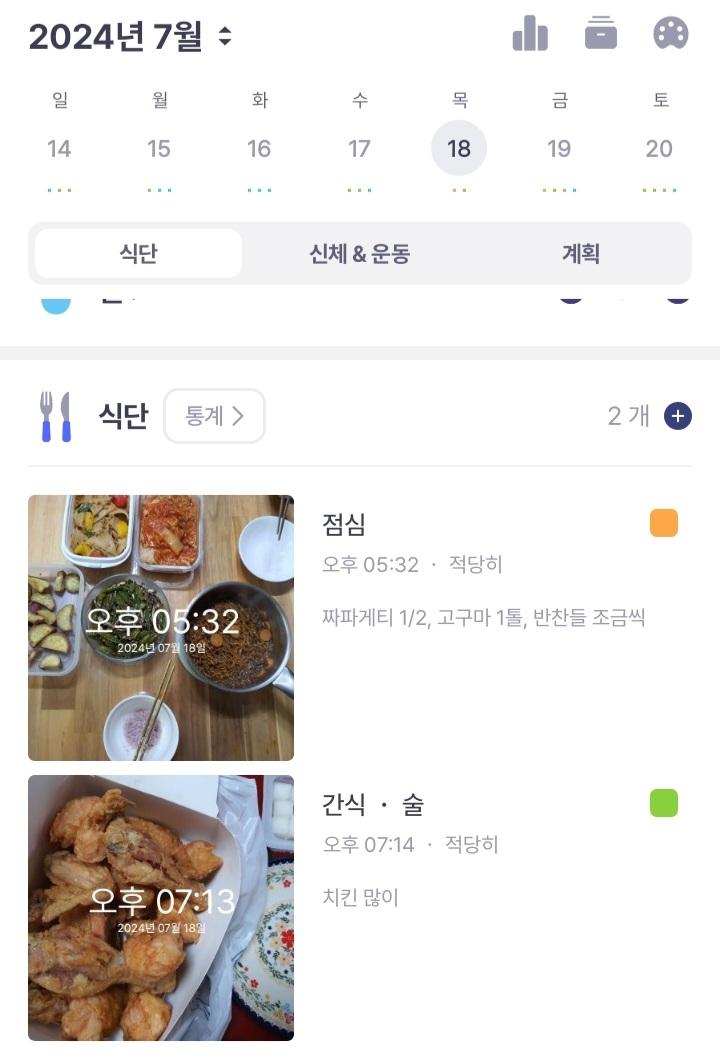Open the statistics bar chart icon
720x1061 pixels.
(x=530, y=34)
